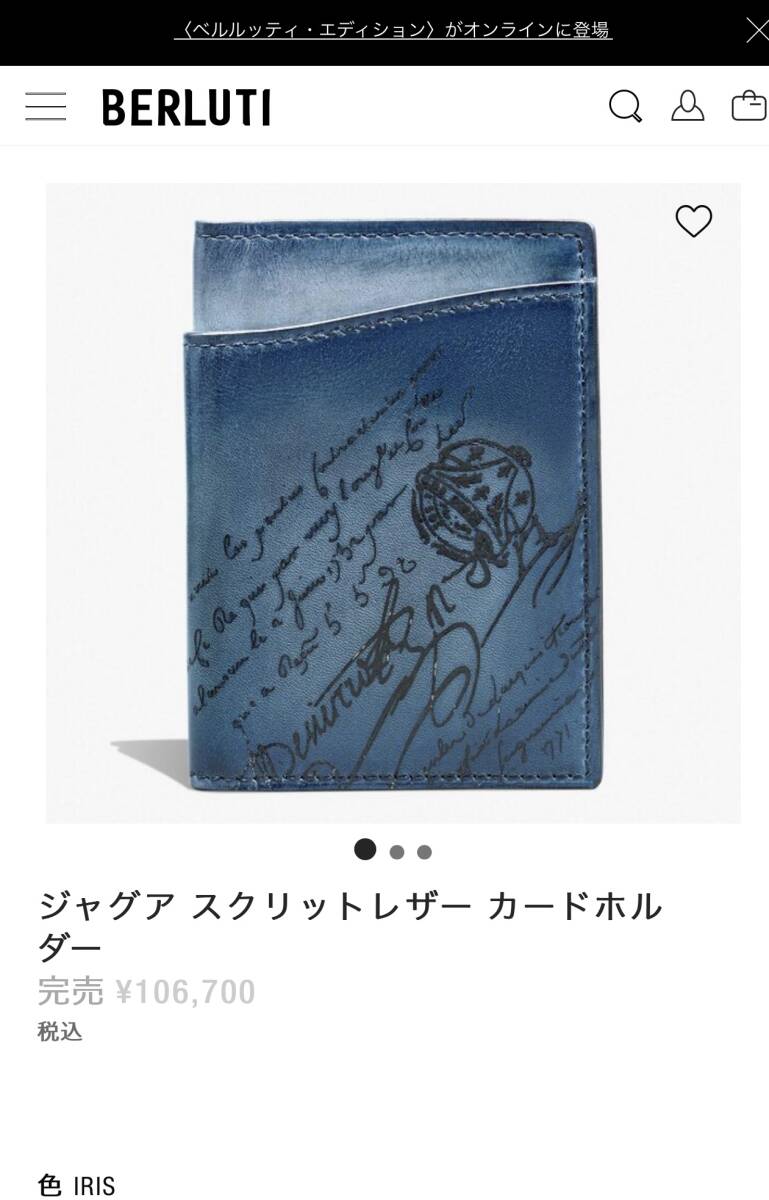Open the hamburger navigation menu

(x=46, y=106)
